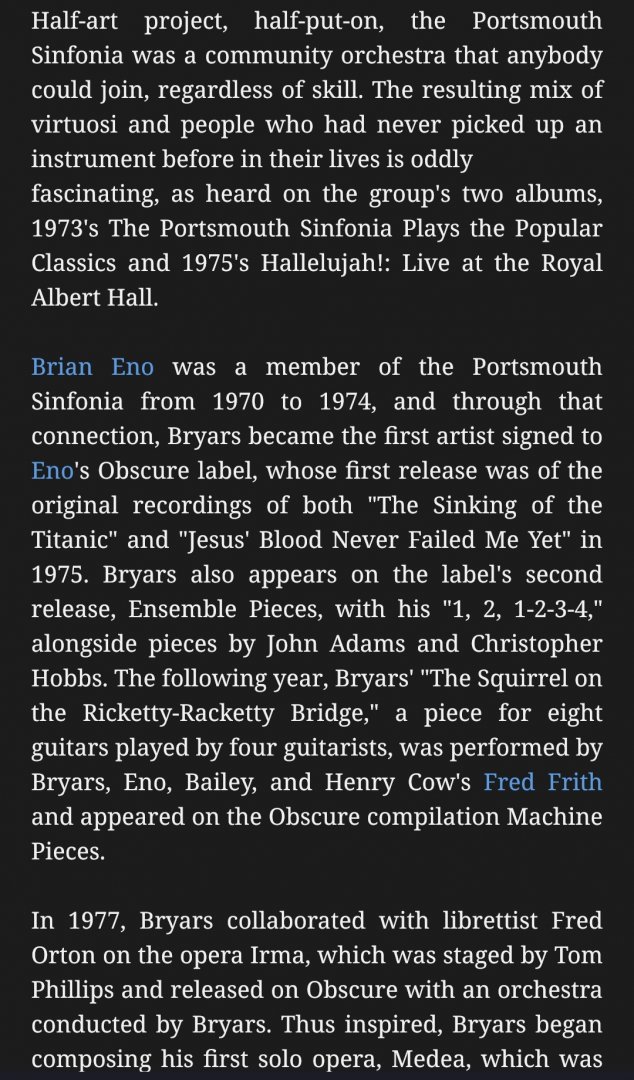Open the Fred Frith link
Image resolution: width=634 pixels, height=1080 pixels.
[542, 782]
